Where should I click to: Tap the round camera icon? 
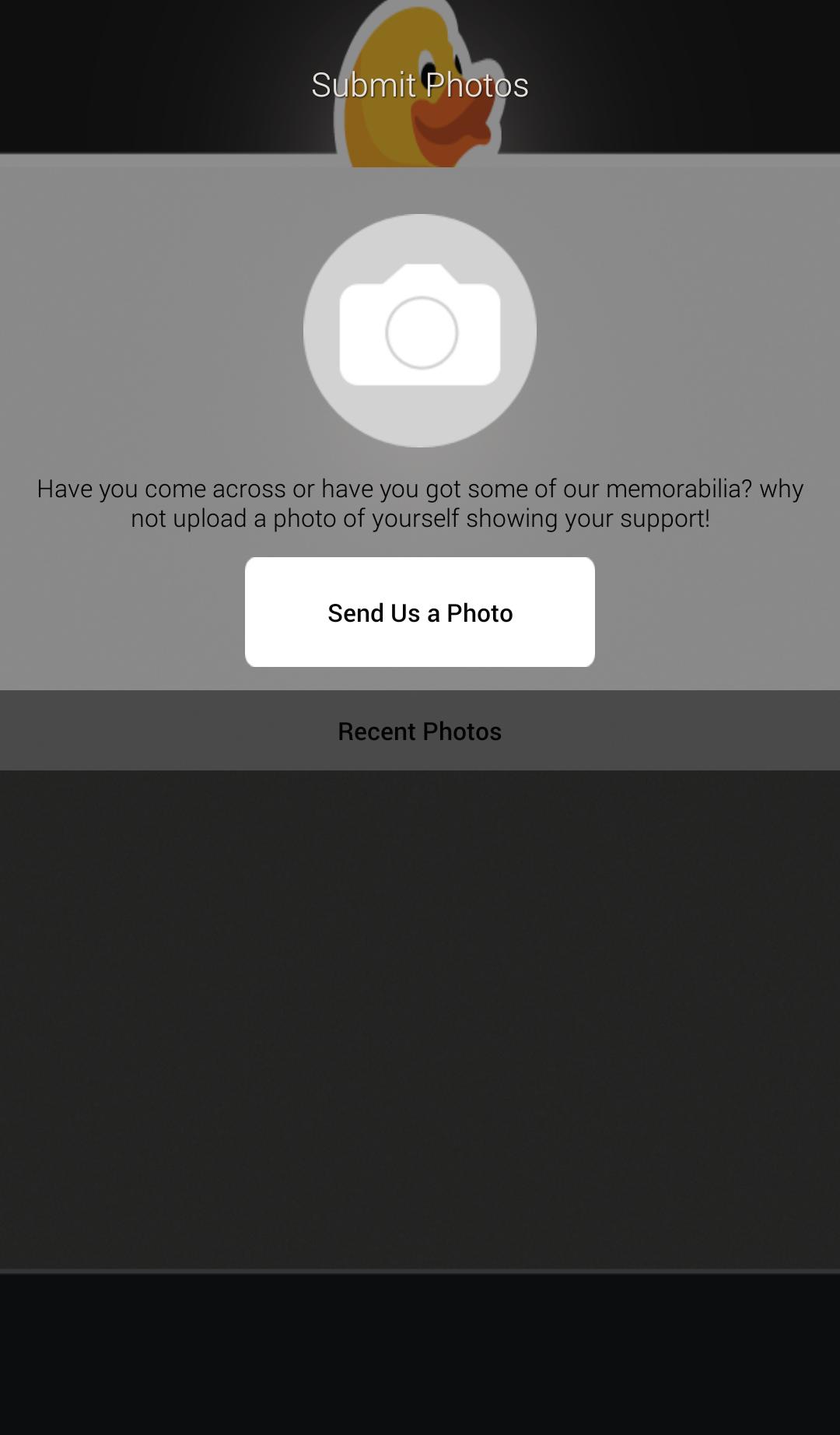pos(420,331)
